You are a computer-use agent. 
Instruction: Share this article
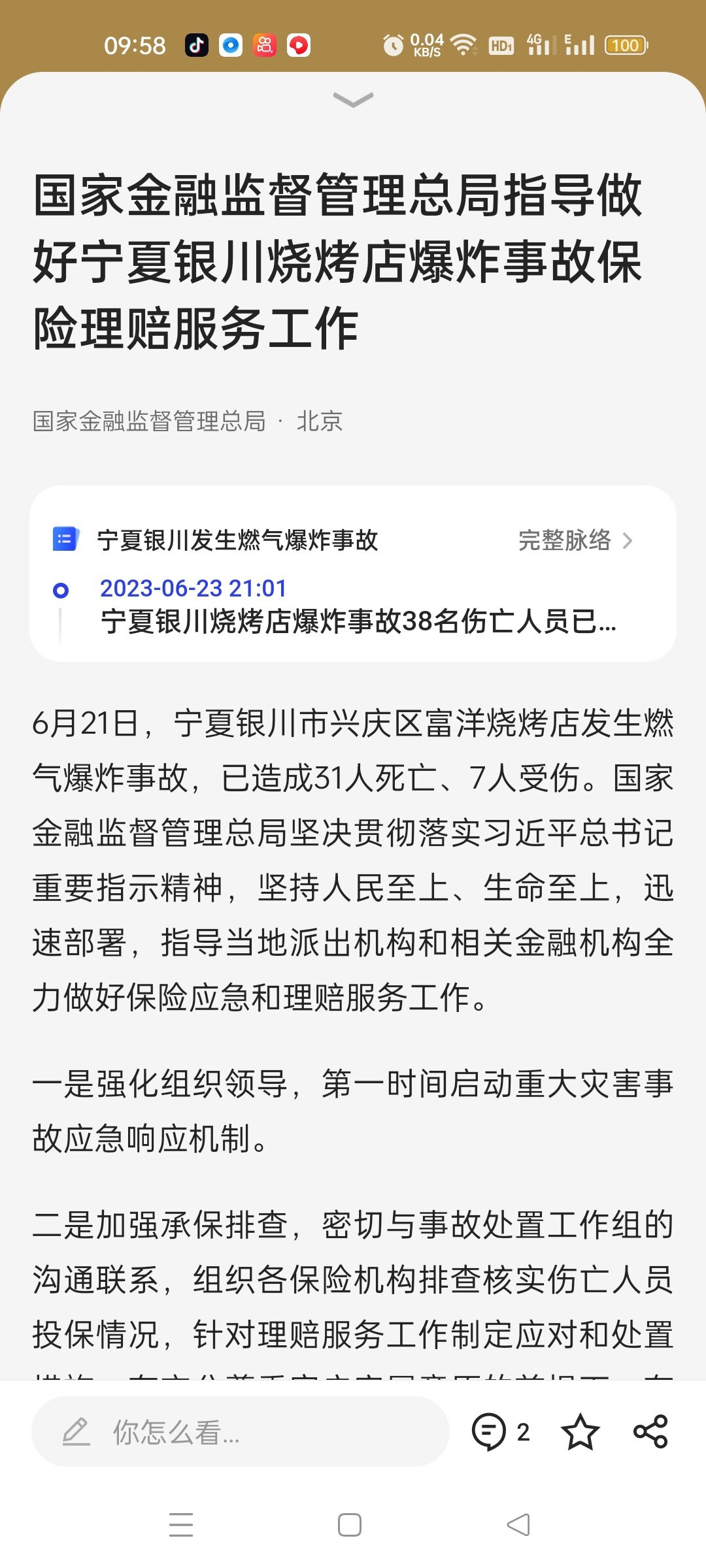coord(650,1432)
